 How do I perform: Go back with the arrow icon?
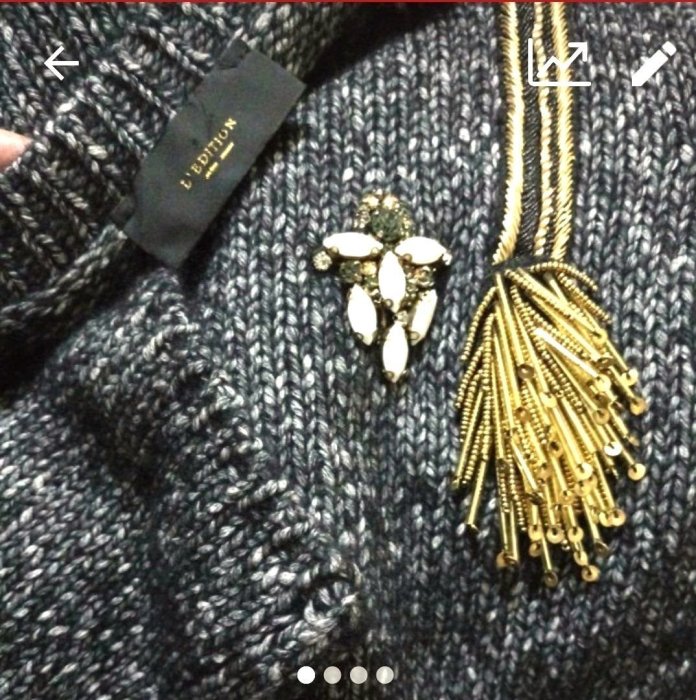pos(61,64)
